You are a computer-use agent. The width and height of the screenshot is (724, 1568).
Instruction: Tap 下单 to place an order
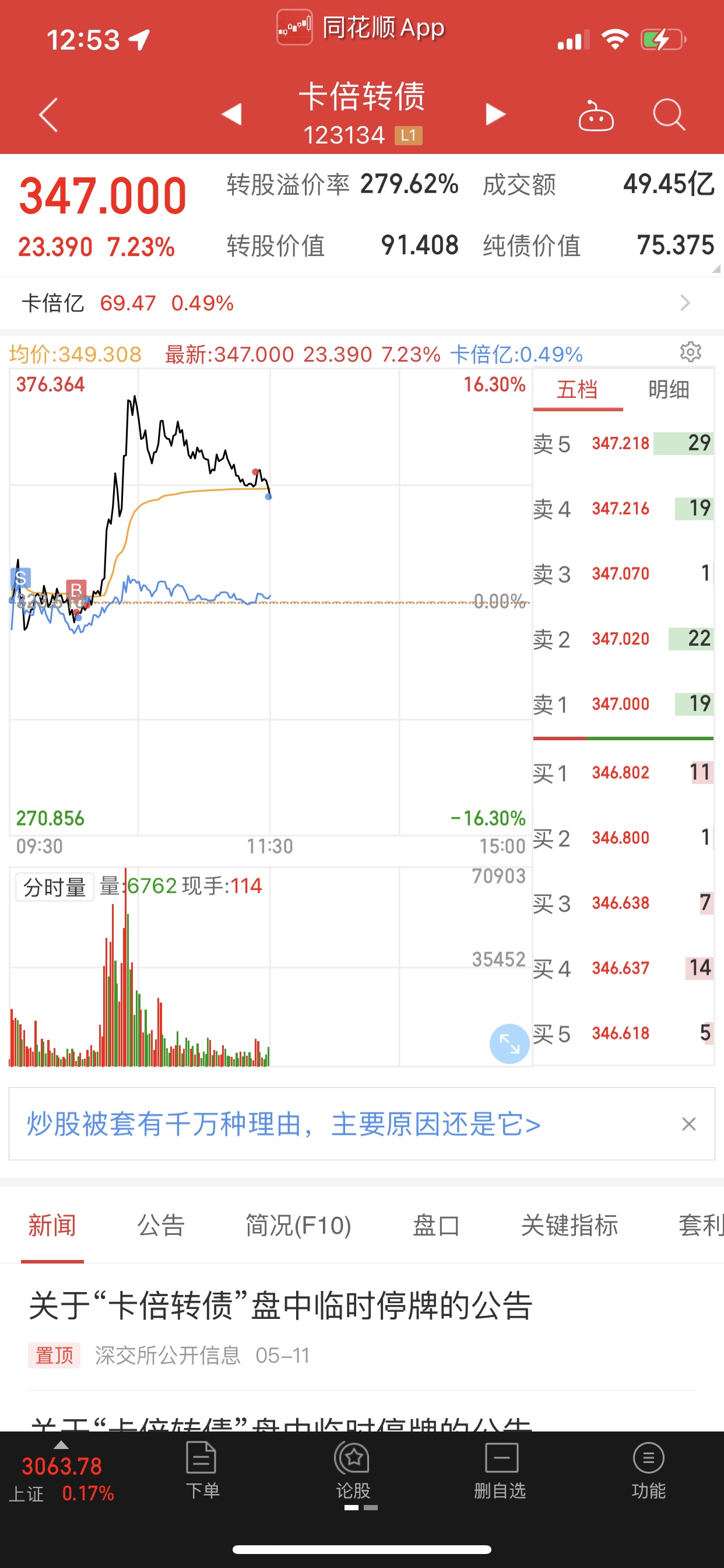pyautogui.click(x=201, y=1470)
